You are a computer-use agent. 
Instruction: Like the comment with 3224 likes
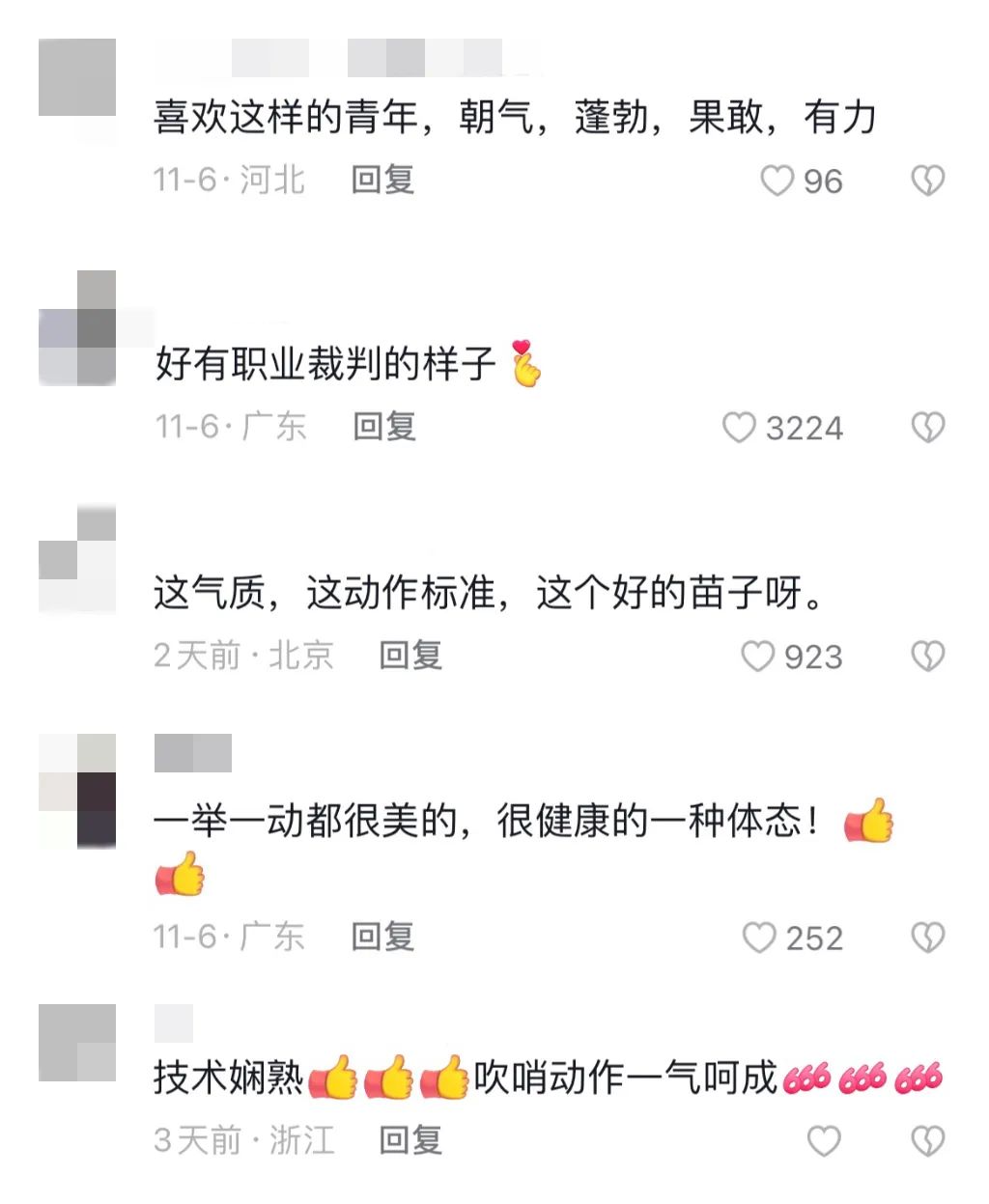click(740, 428)
